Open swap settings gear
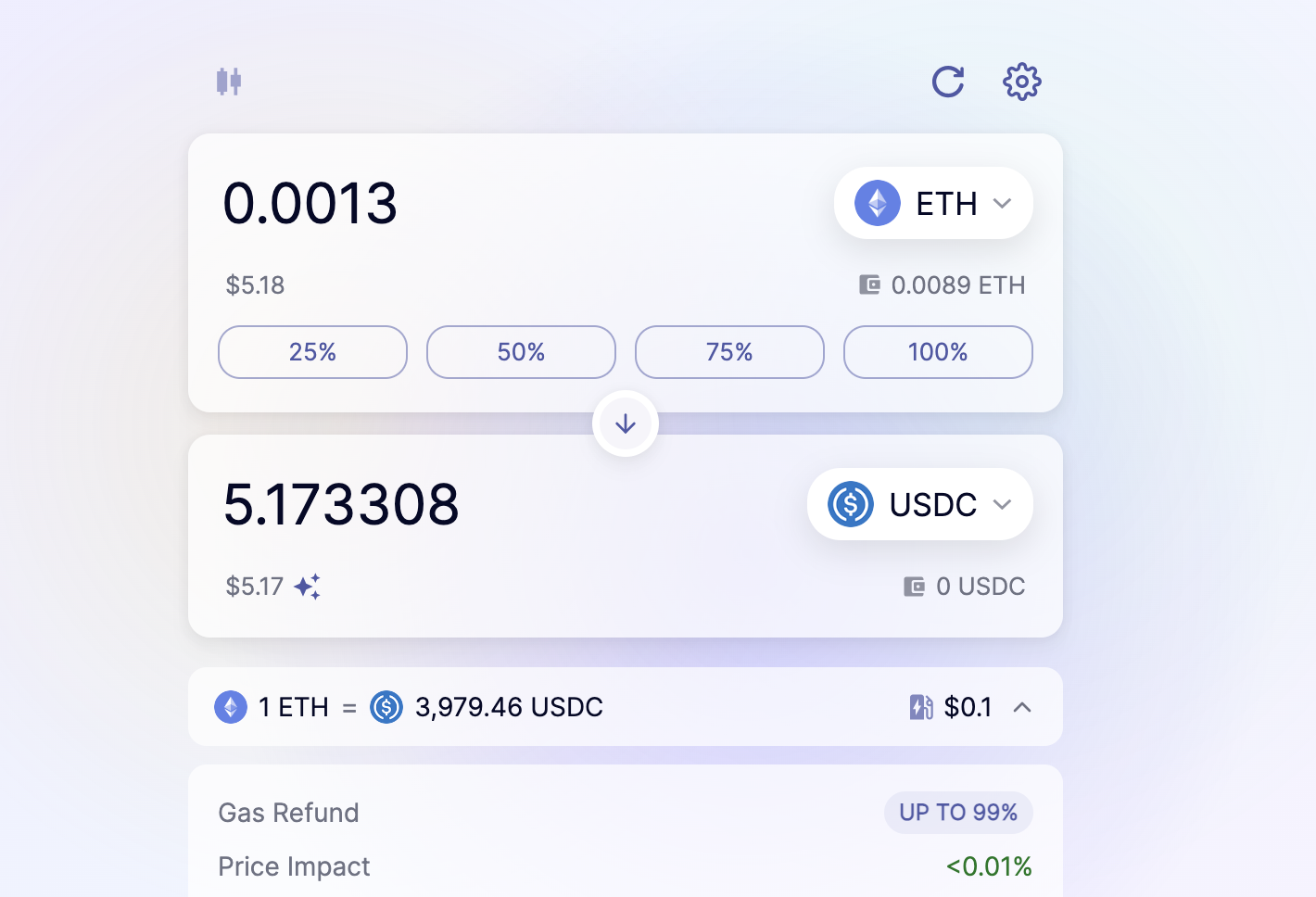The image size is (1316, 897). tap(1021, 82)
